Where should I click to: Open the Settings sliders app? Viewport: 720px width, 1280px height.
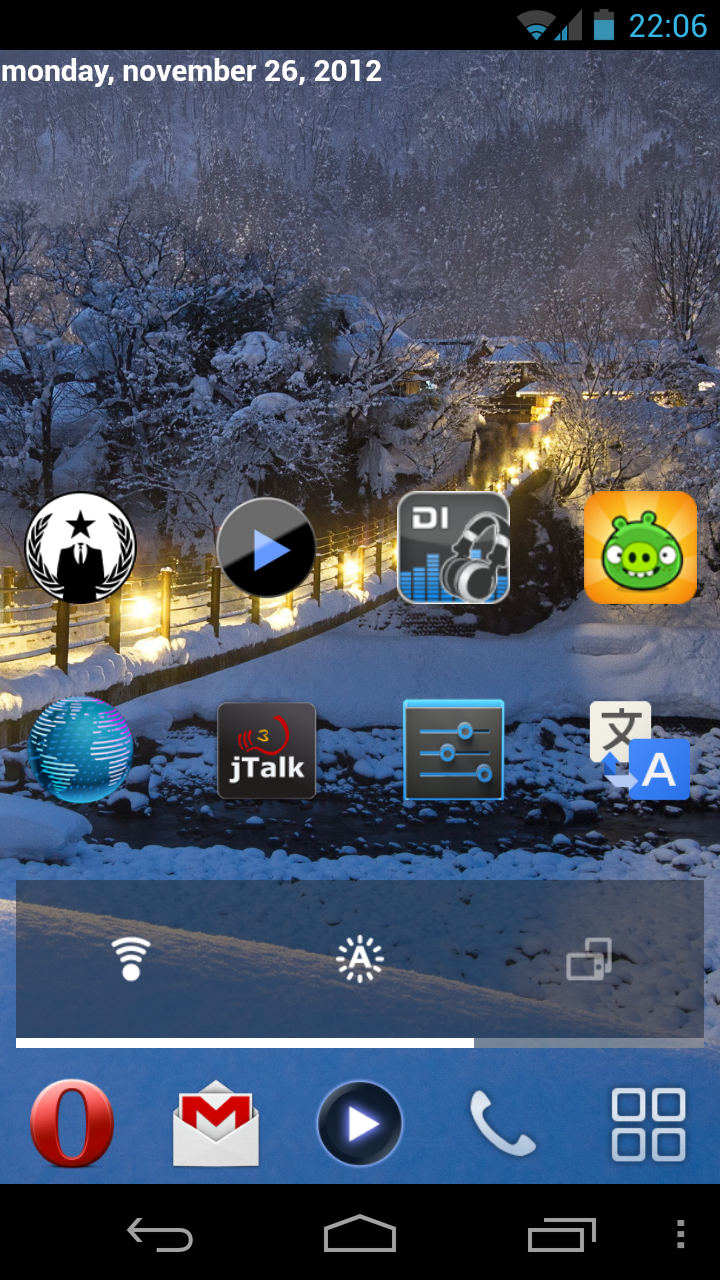tap(453, 750)
